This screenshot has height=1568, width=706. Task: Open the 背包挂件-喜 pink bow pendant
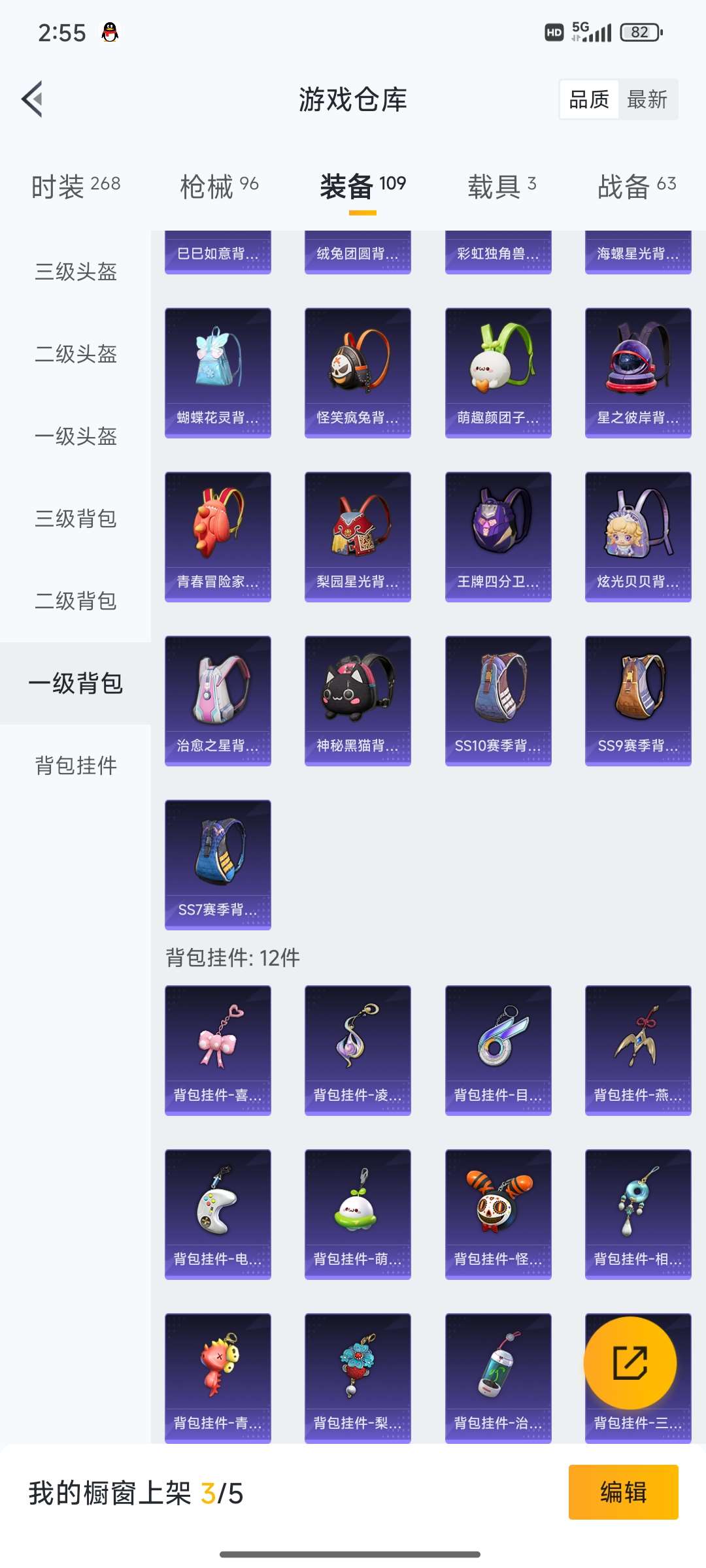click(217, 1045)
